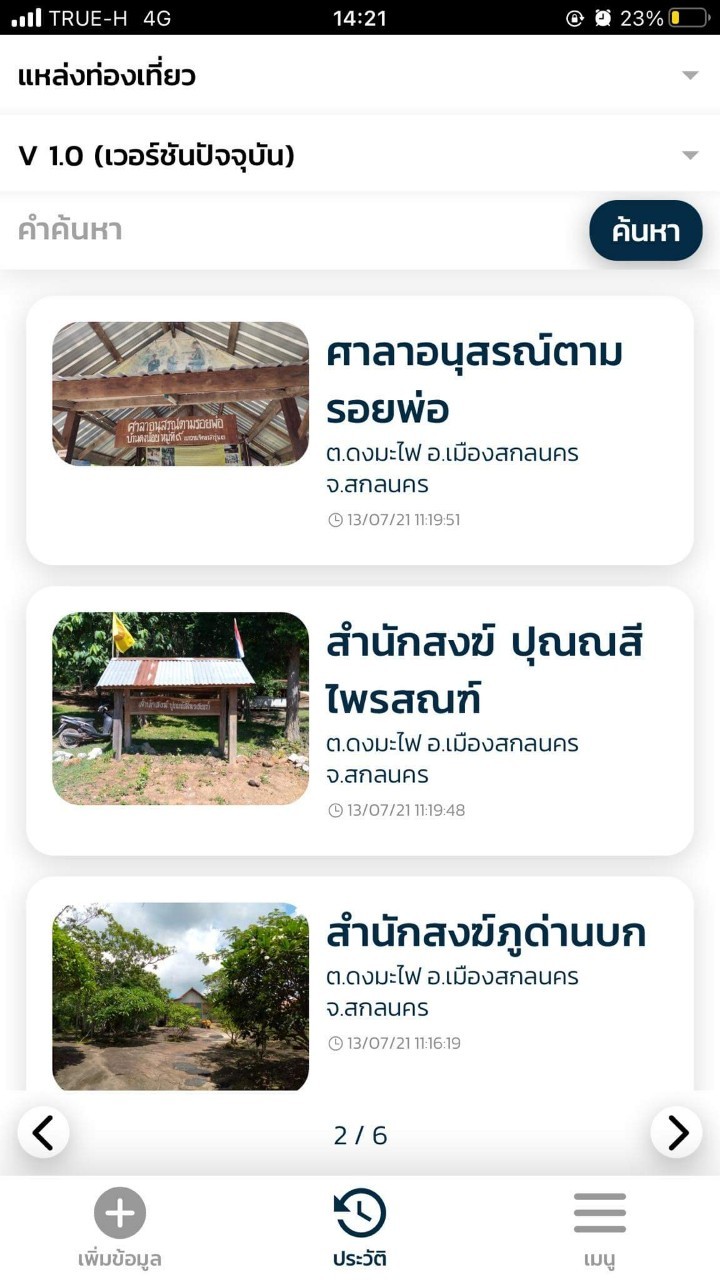Tap the ค้นหา search button

pyautogui.click(x=645, y=231)
